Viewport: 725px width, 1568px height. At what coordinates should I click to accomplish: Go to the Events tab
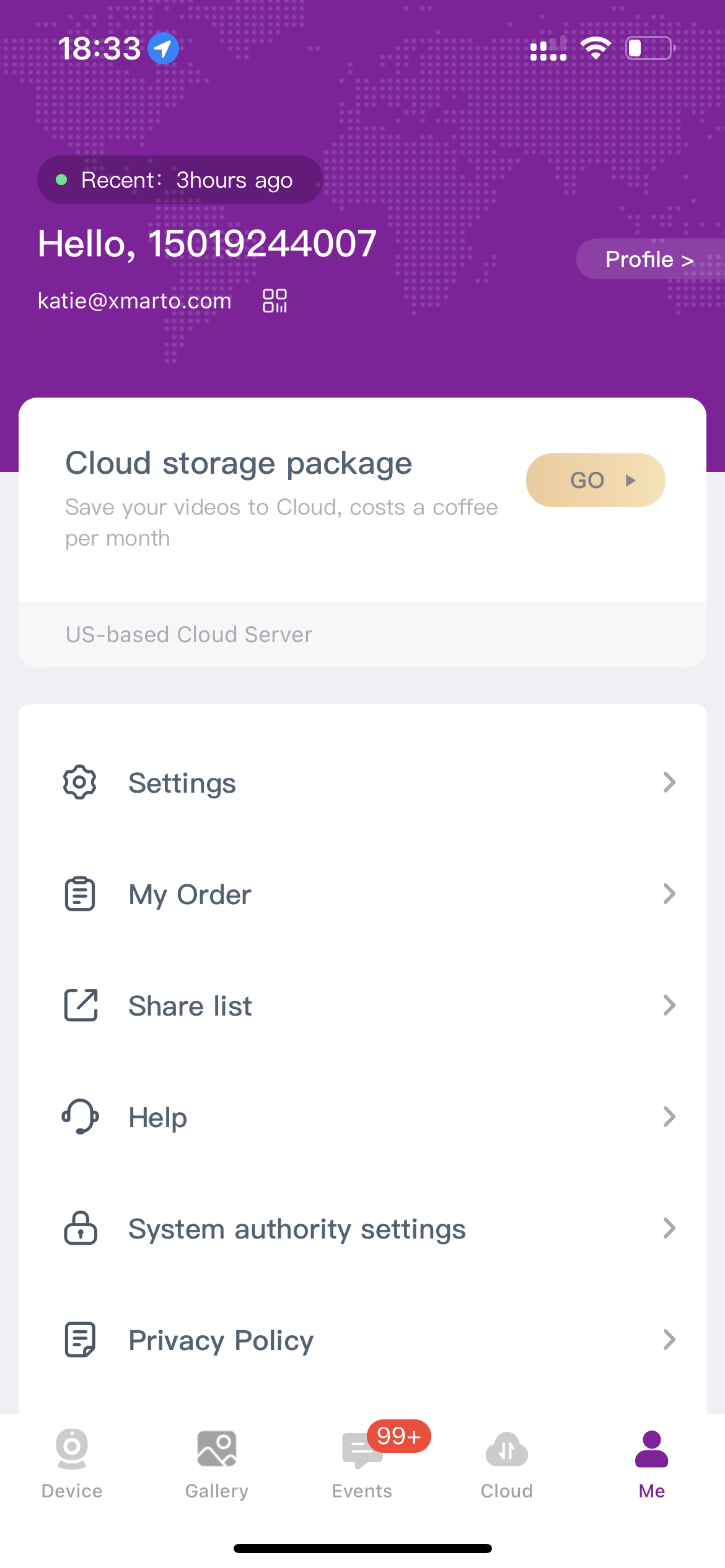coord(362,1464)
